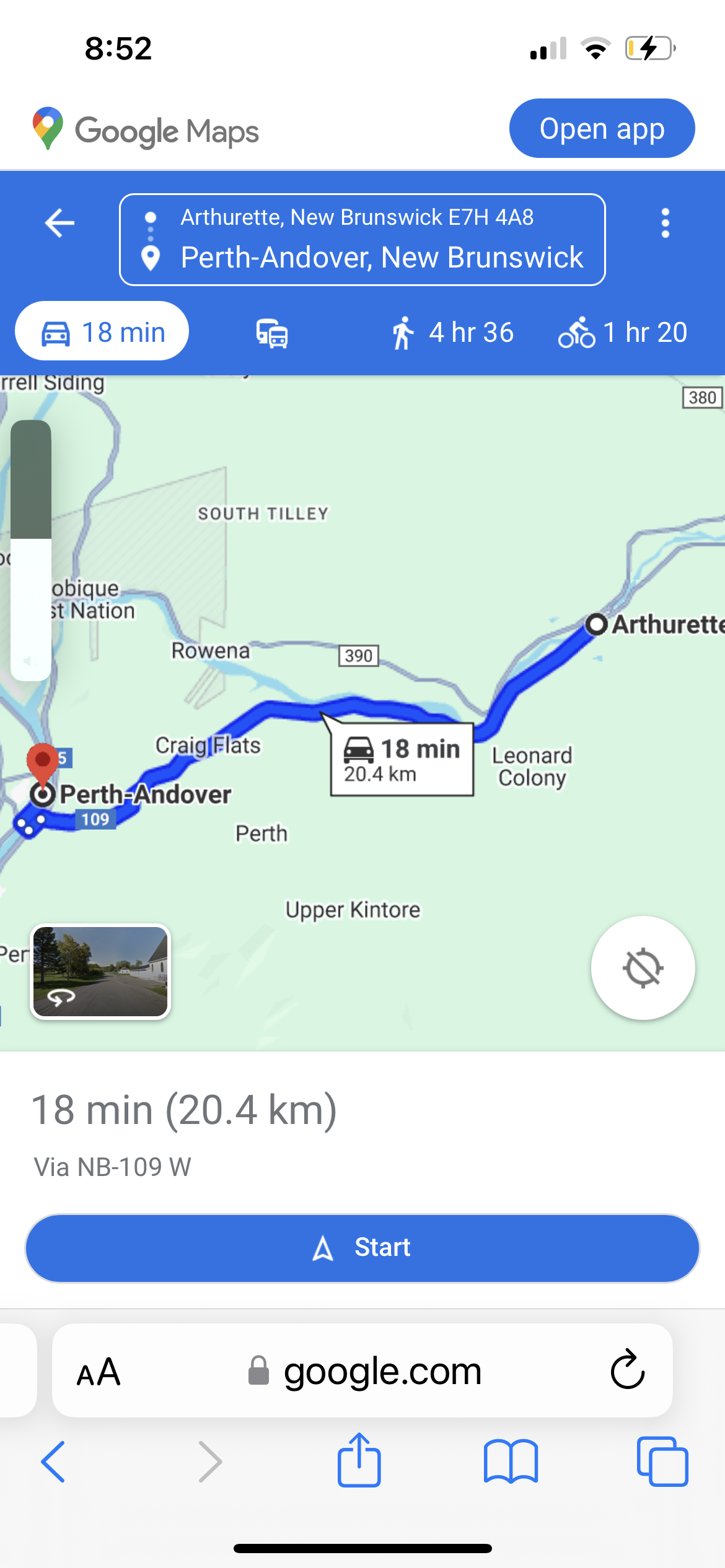Open the Safari share sheet
Screen dimensions: 725x1568
click(359, 1460)
